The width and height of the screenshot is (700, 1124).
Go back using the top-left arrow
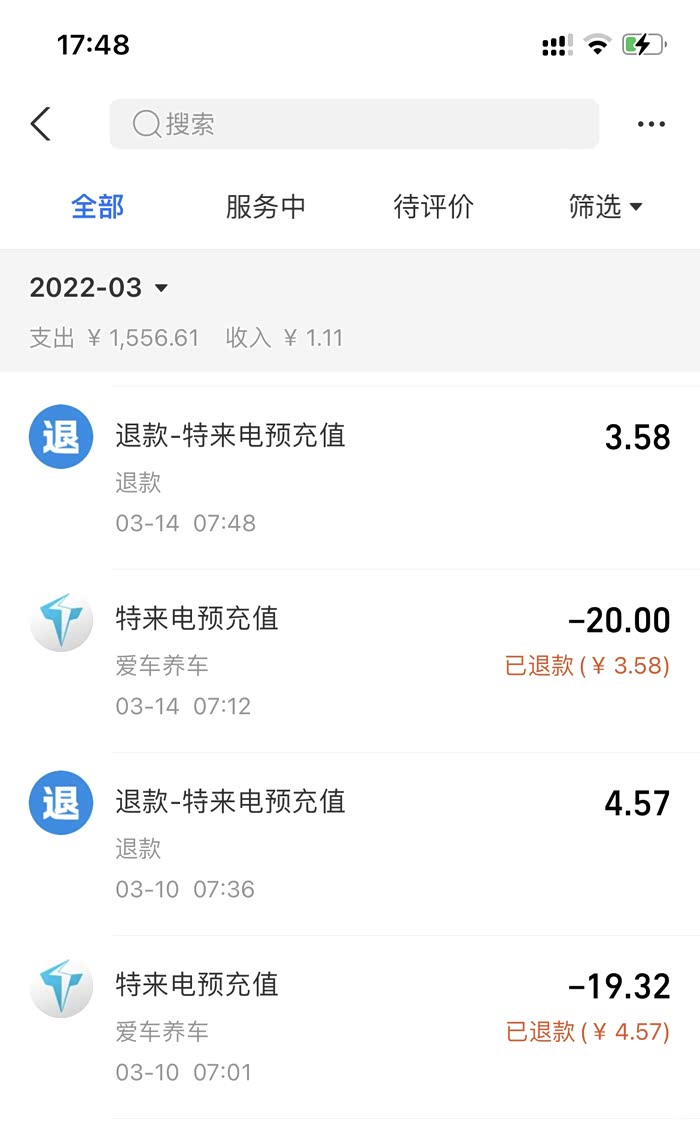40,124
